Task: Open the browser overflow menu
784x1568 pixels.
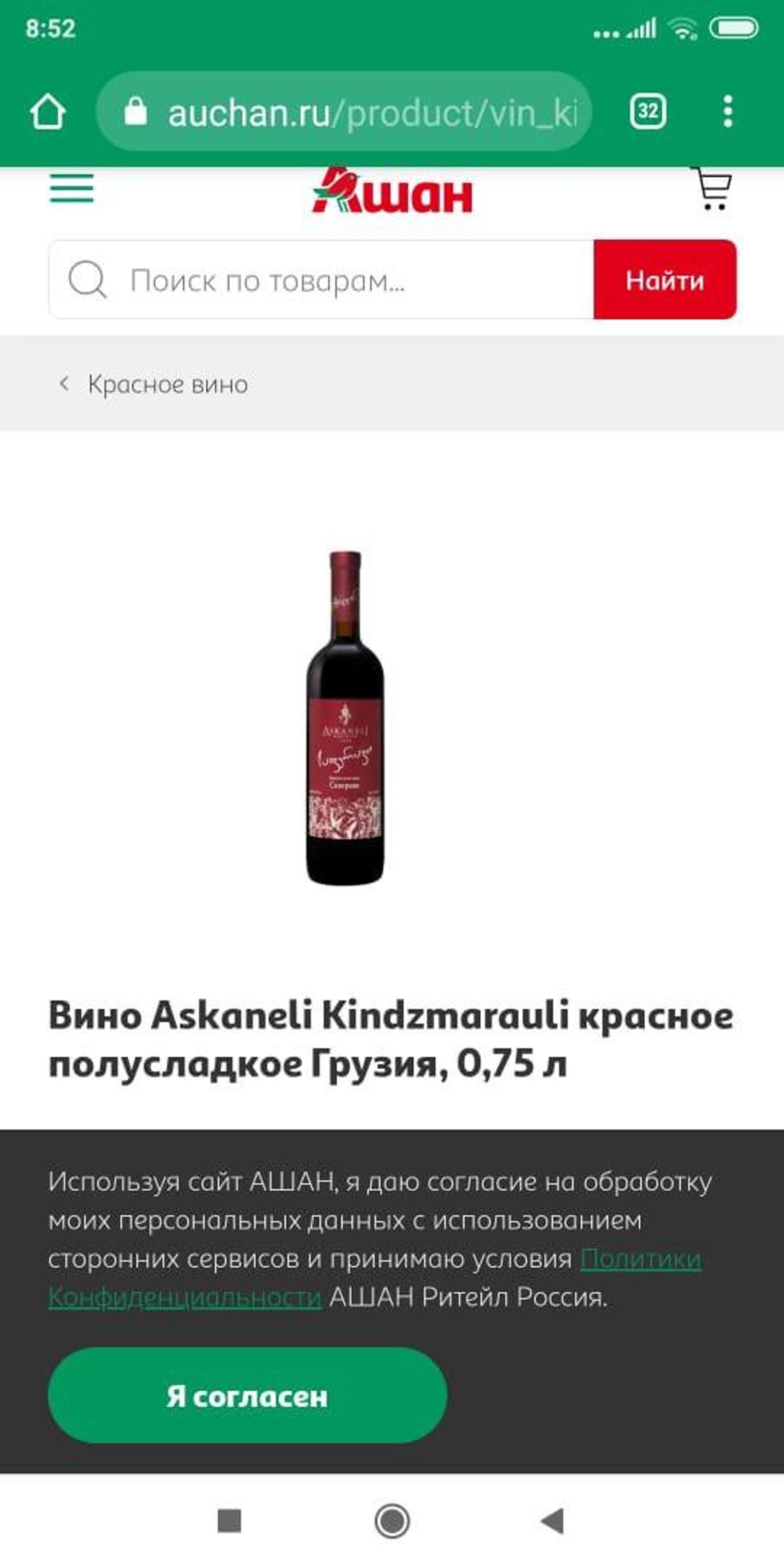Action: coord(727,112)
